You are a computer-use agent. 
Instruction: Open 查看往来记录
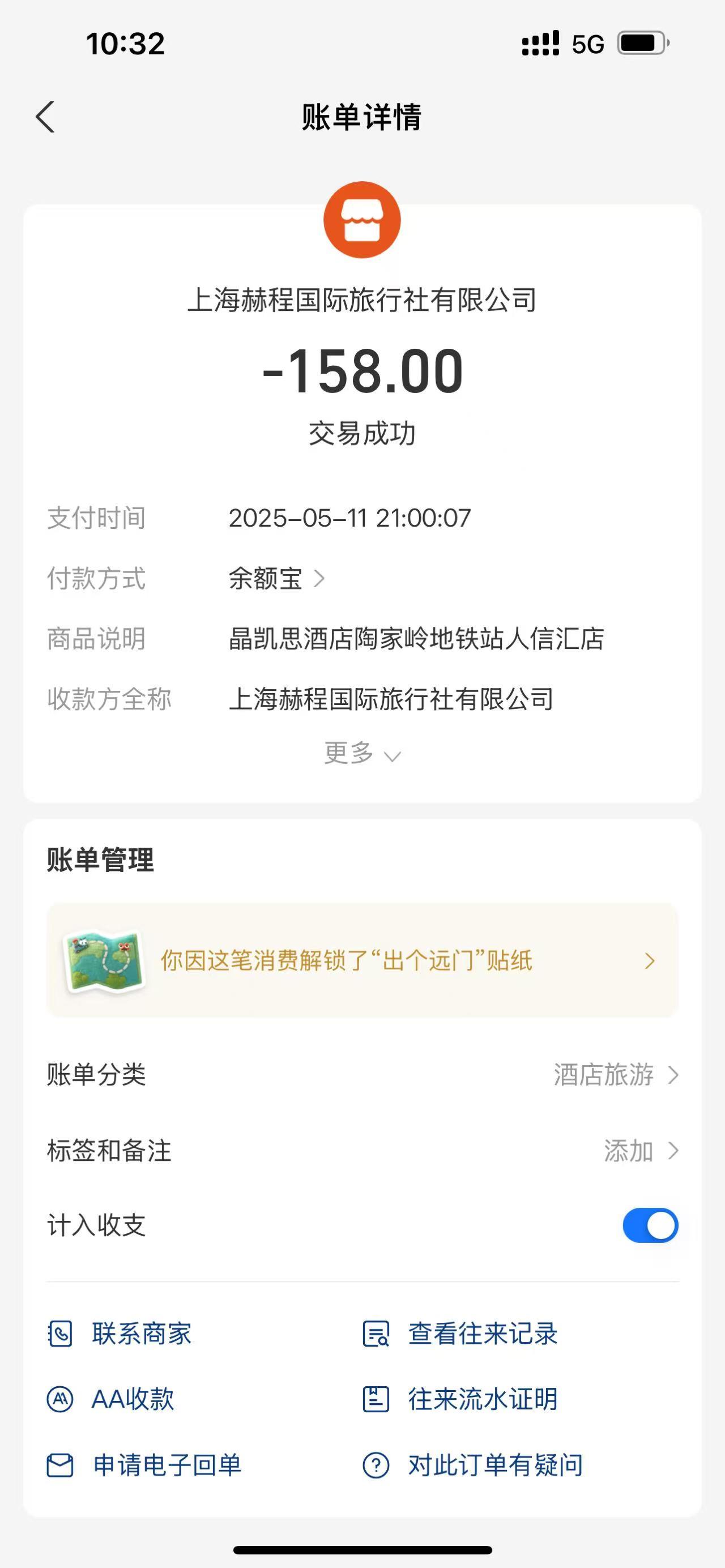tap(461, 1334)
